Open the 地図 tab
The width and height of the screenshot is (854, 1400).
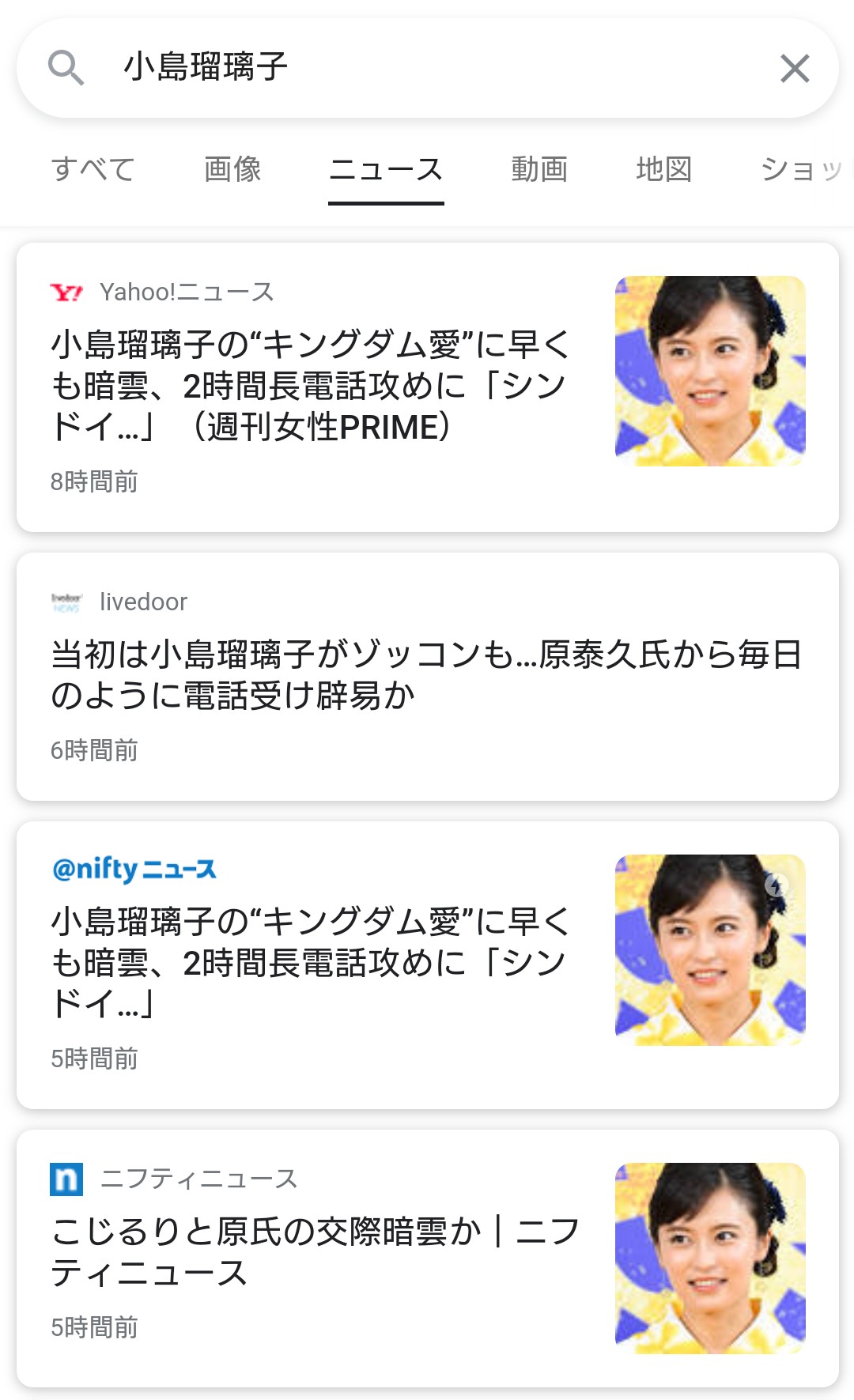(x=664, y=169)
